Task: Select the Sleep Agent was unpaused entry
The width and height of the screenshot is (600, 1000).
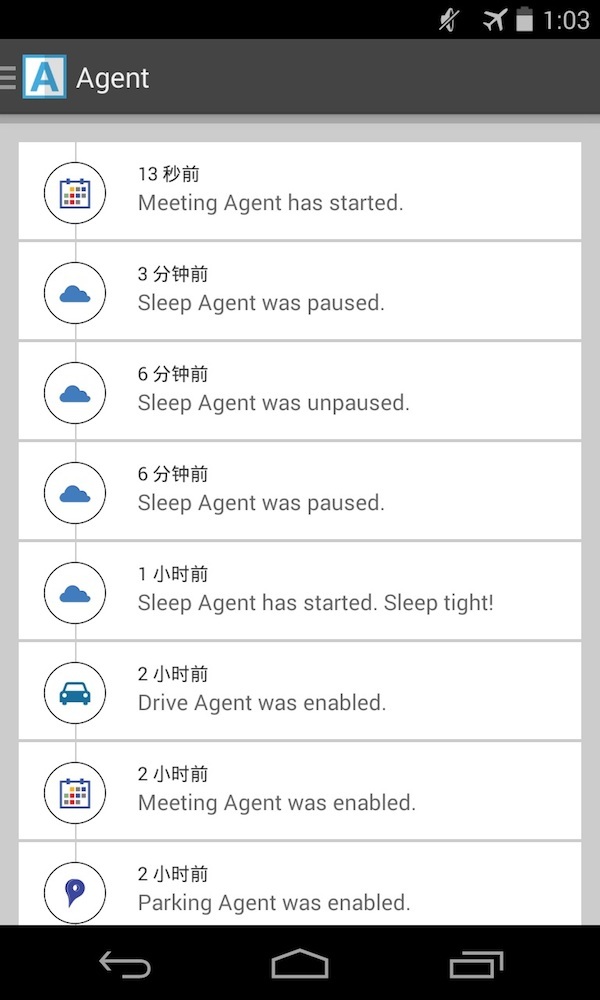Action: pos(300,391)
